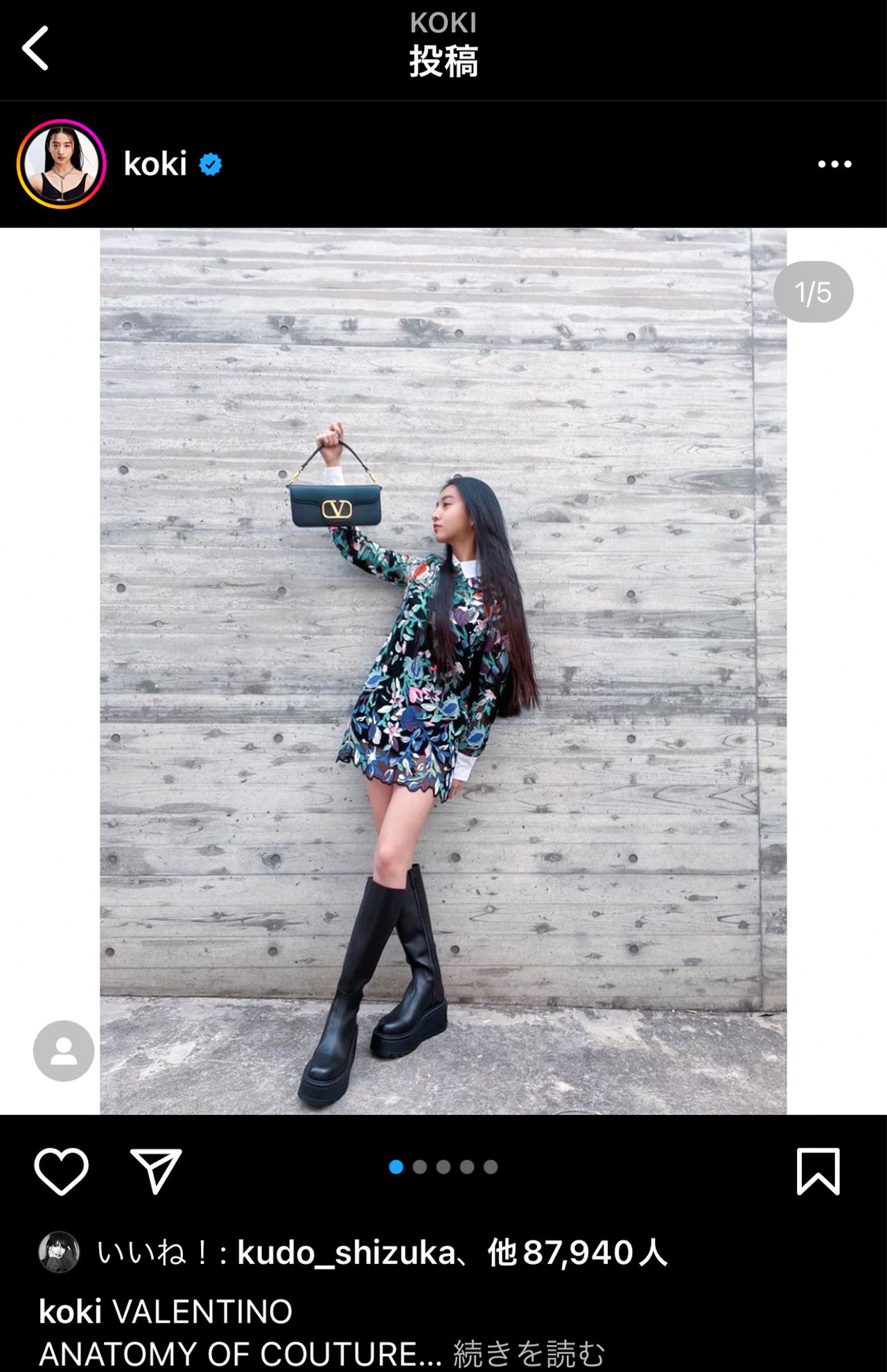This screenshot has width=887, height=1372.
Task: Expand caption with 続きを読む
Action: coord(529,1353)
